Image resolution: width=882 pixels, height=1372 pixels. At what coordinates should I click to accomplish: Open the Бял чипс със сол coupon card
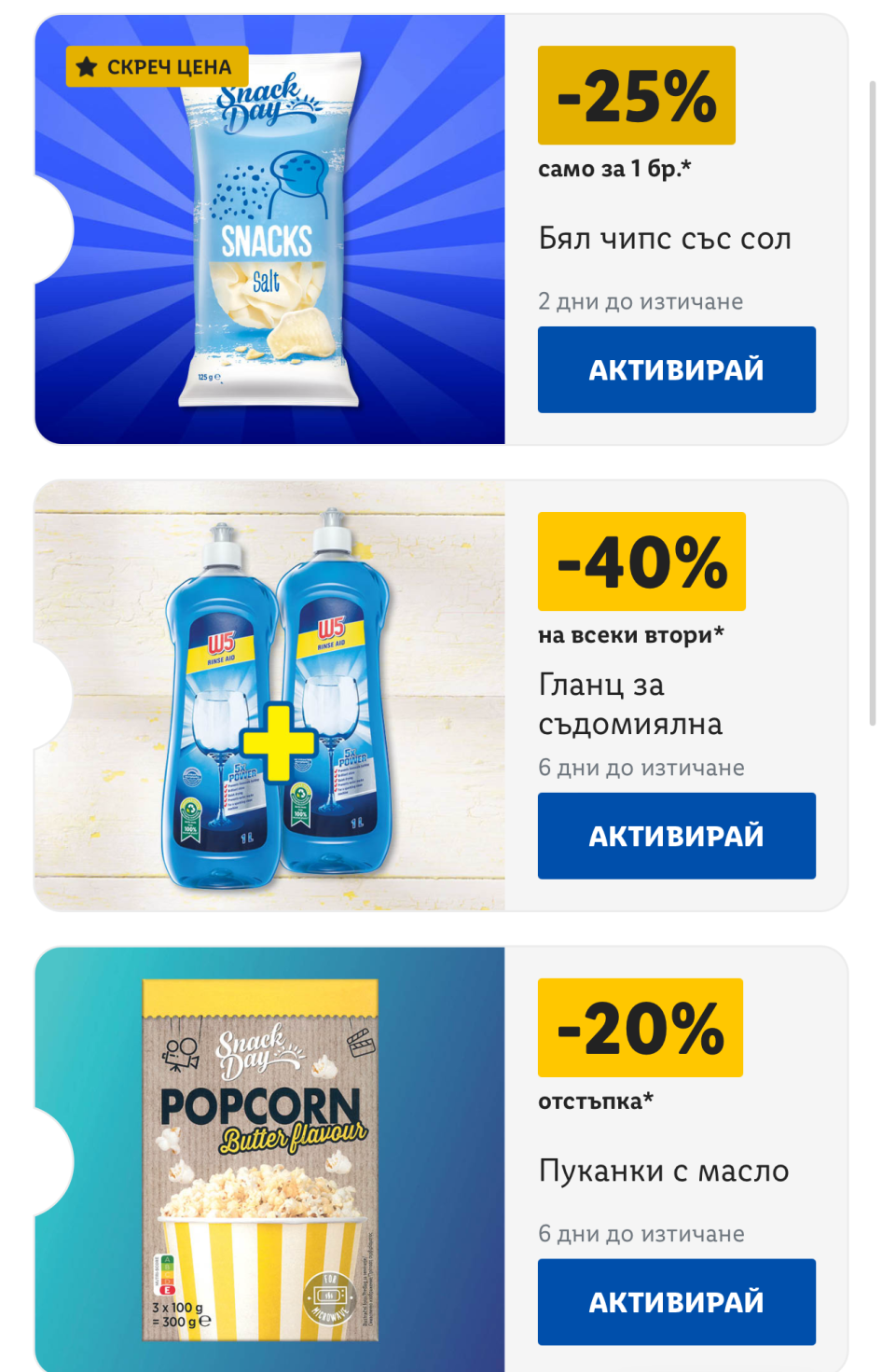(x=270, y=229)
